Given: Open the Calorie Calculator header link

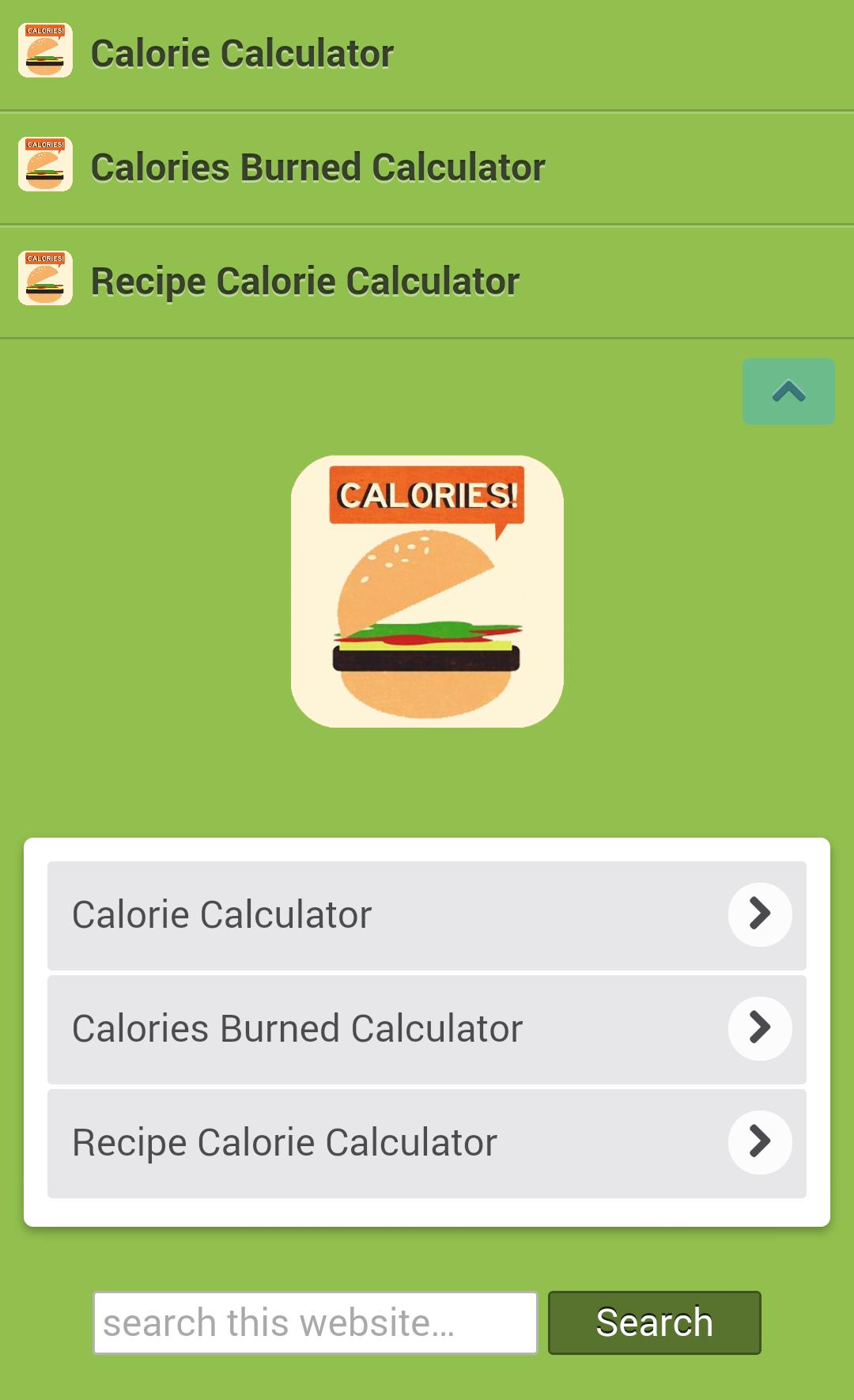Looking at the screenshot, I should (x=241, y=53).
